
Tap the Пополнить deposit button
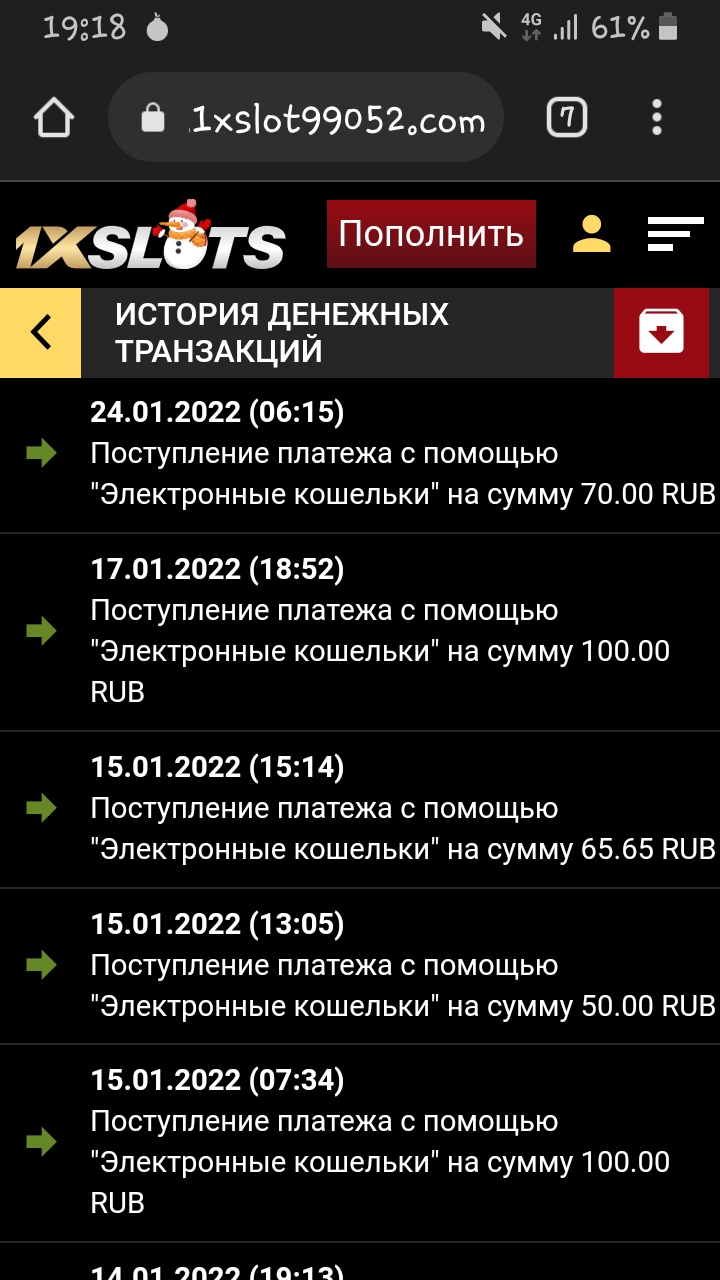[431, 234]
